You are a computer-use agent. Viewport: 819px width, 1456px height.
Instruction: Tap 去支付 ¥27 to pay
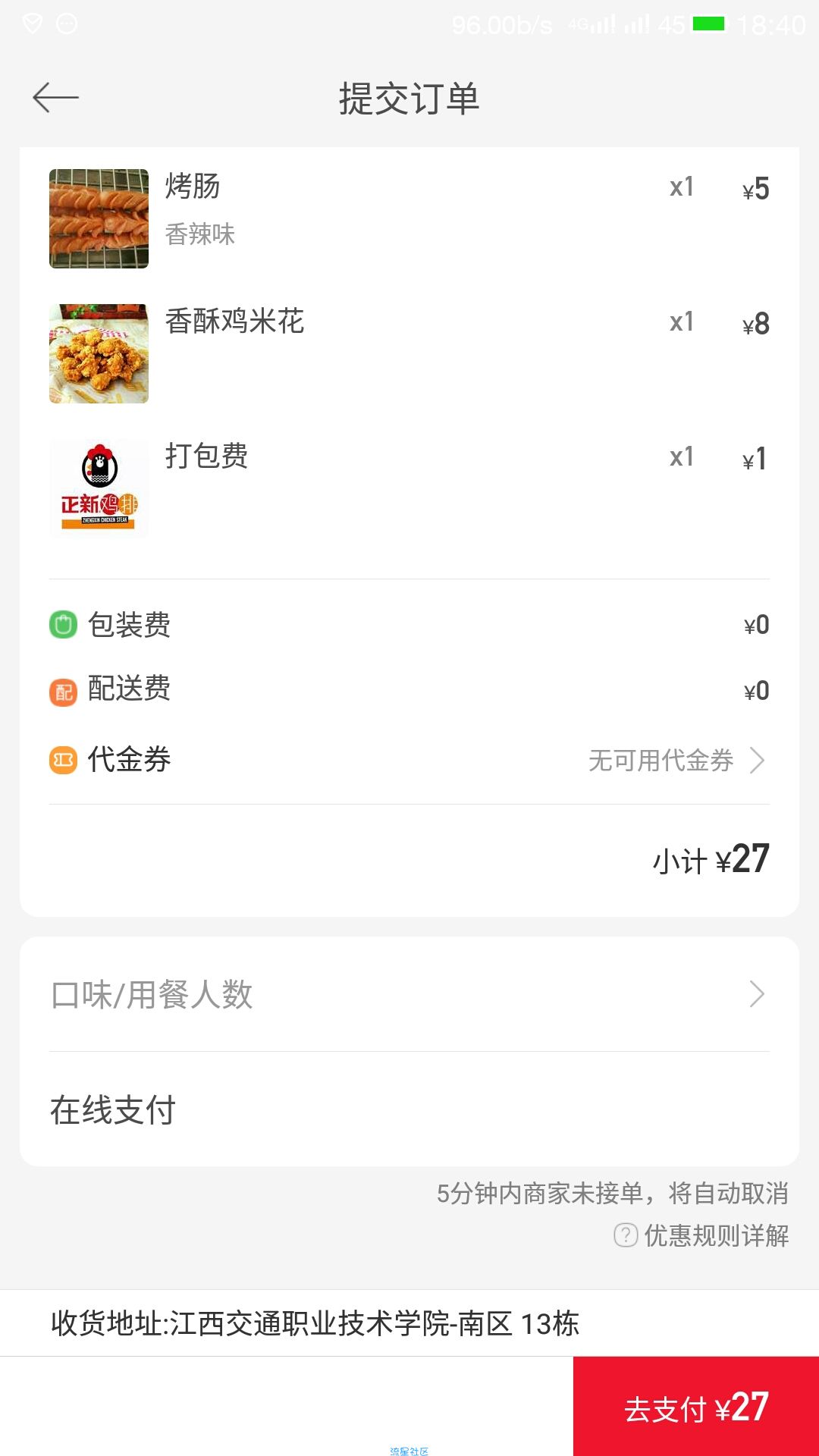tap(695, 1407)
